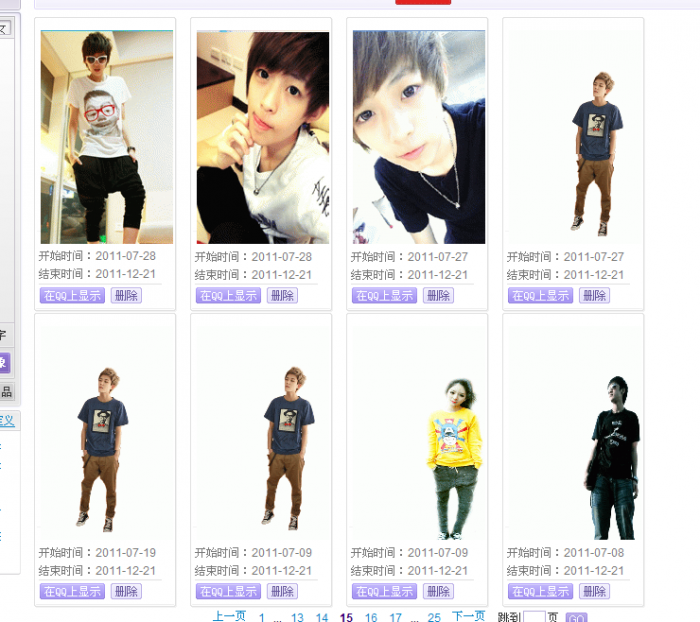Delete the outfit dated 2011-07-08
The height and width of the screenshot is (622, 700).
click(x=594, y=591)
